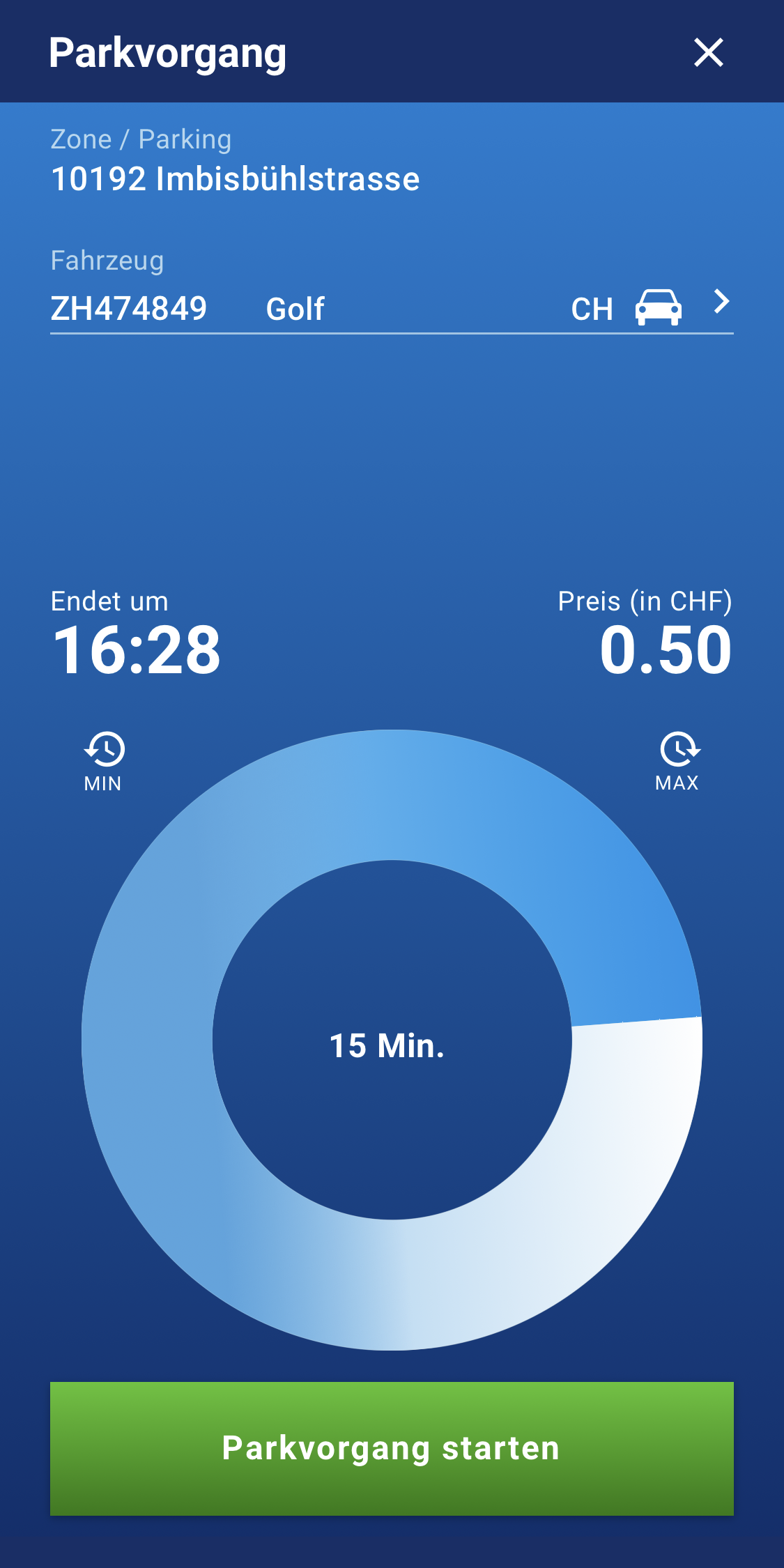Set parking duration to MIN

click(103, 761)
